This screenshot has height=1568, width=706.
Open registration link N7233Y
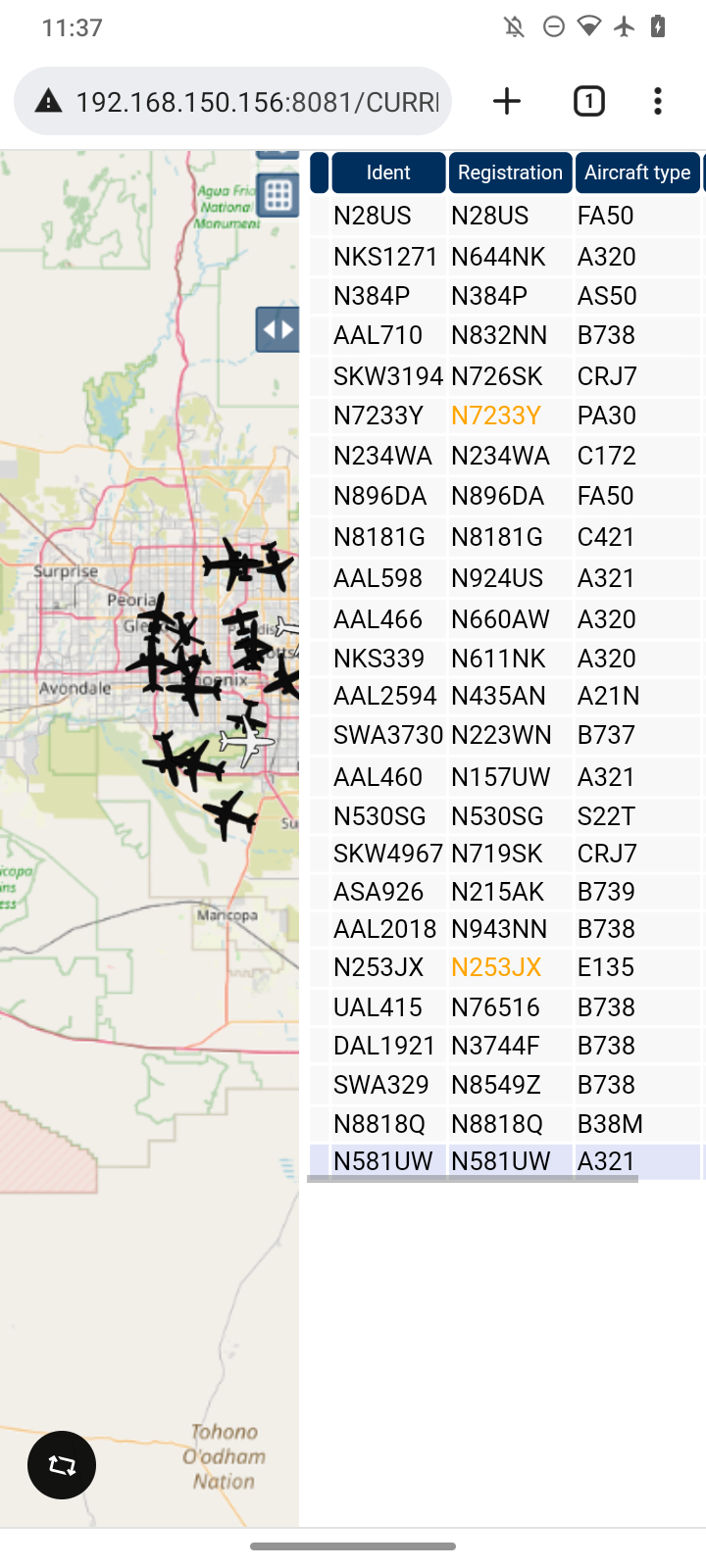[x=496, y=416]
